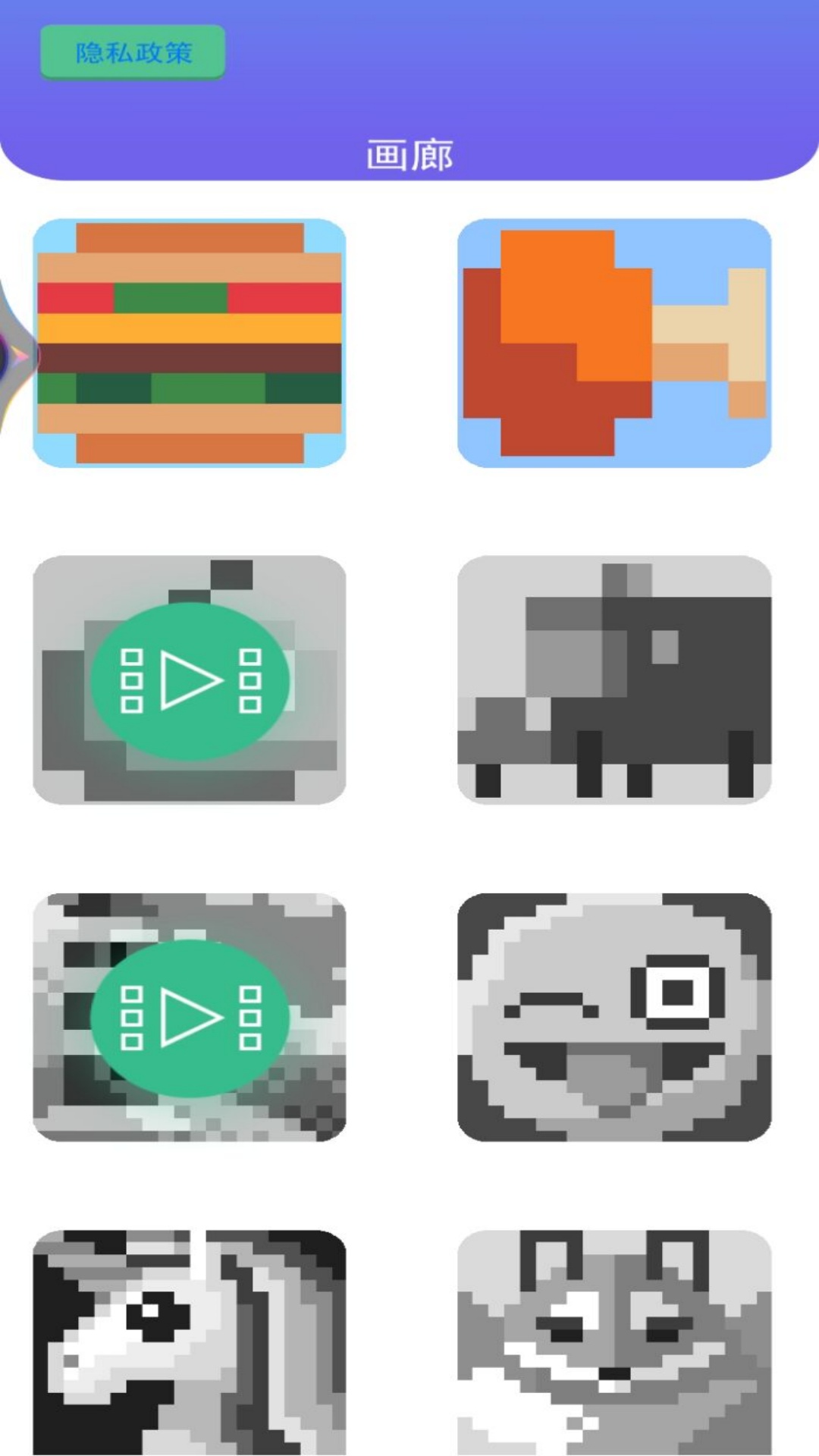This screenshot has height=1456, width=819.
Task: Select the meat drumstick pixel art
Action: pos(614,343)
